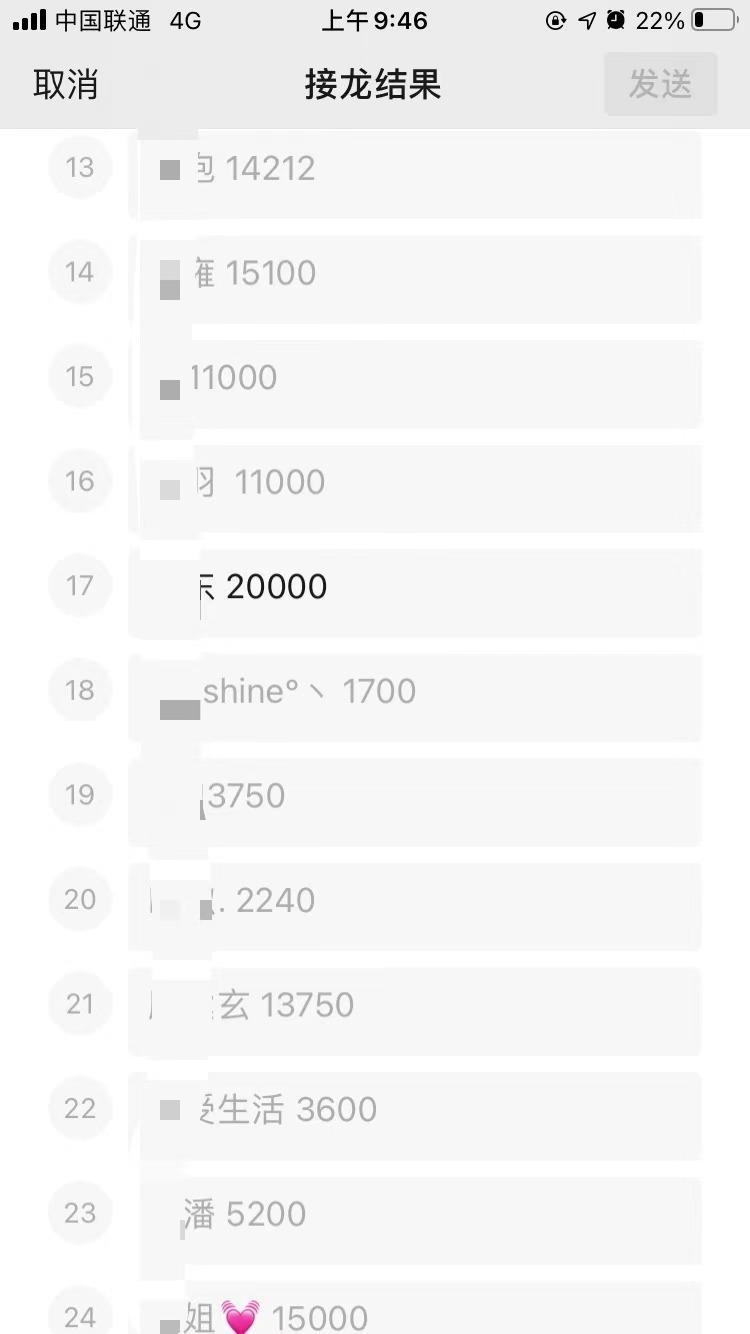Select entry 14 with 15100
Image resolution: width=750 pixels, height=1334 pixels.
point(415,273)
